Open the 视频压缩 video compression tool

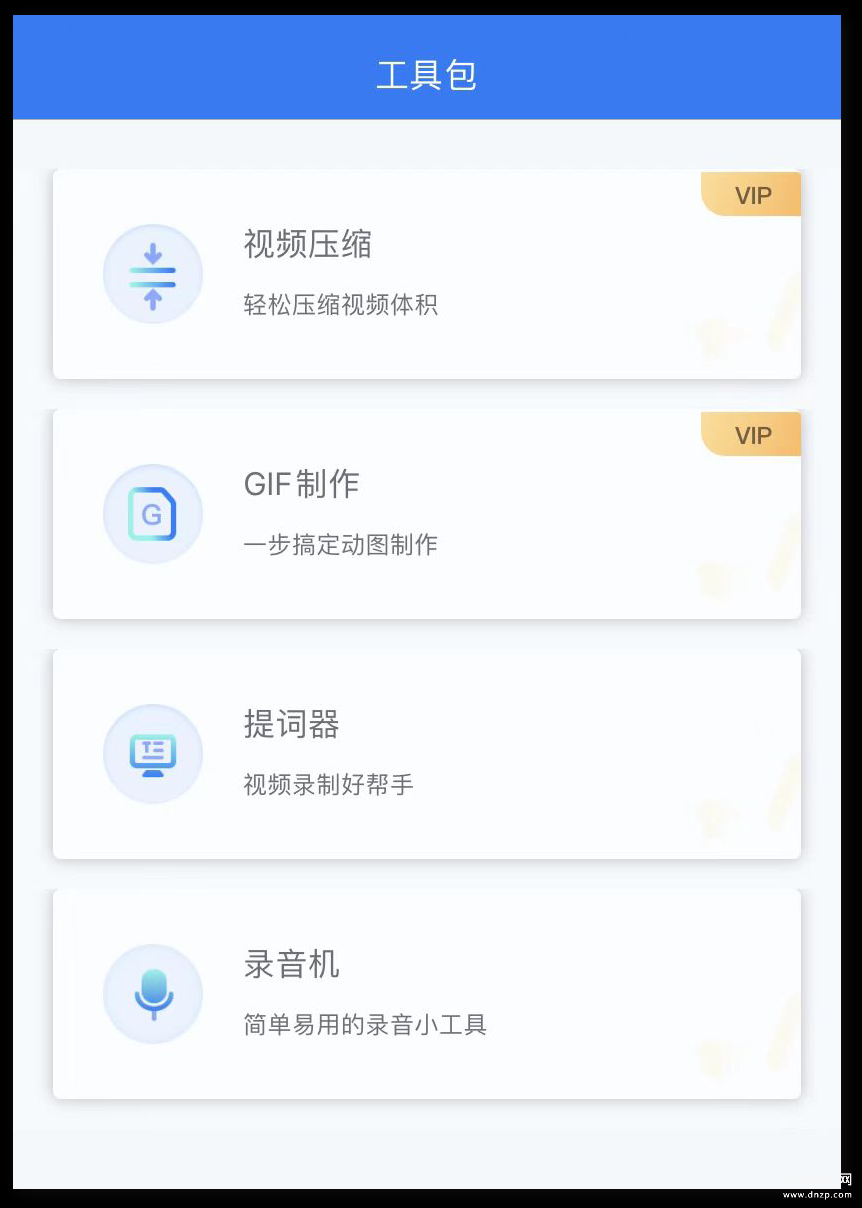pyautogui.click(x=426, y=274)
